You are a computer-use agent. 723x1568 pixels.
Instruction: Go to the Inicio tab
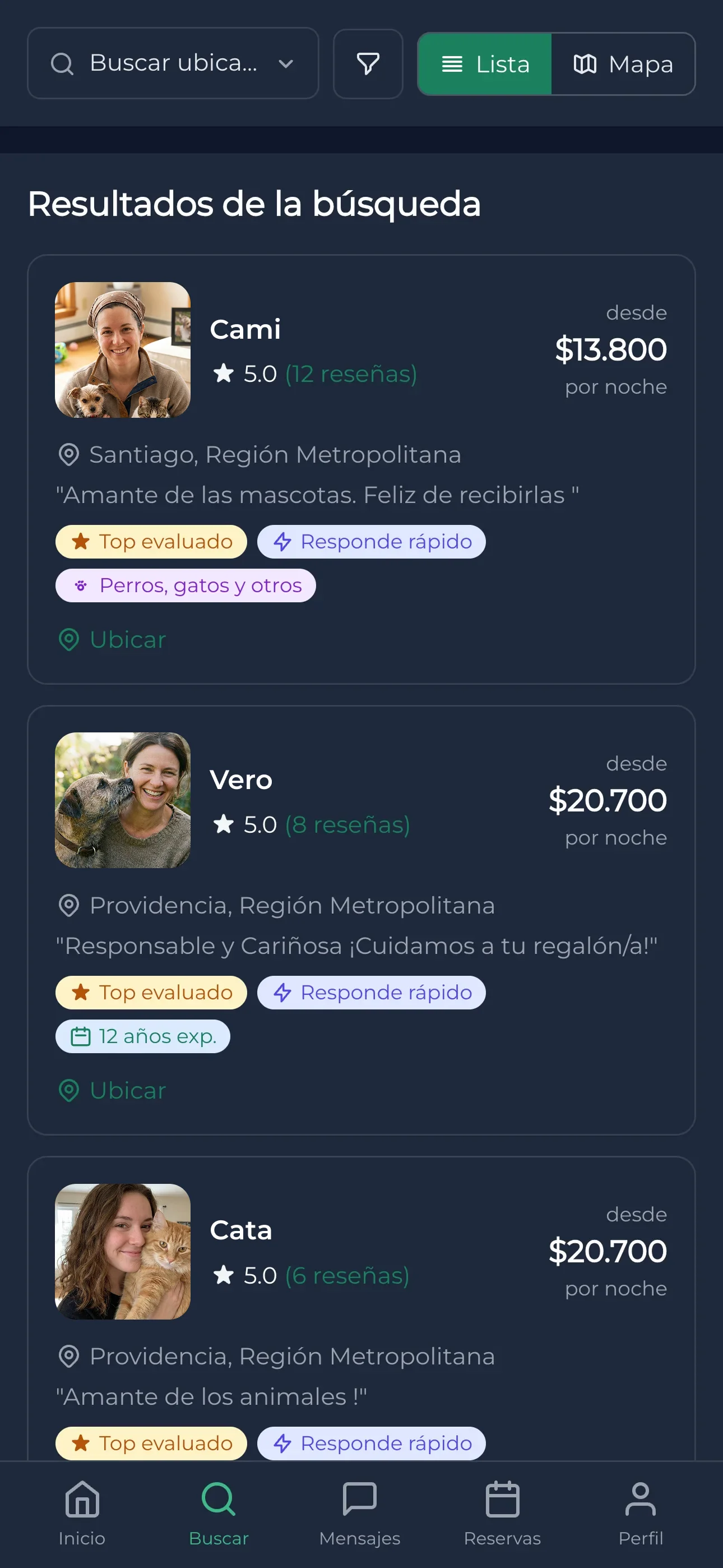82,1514
